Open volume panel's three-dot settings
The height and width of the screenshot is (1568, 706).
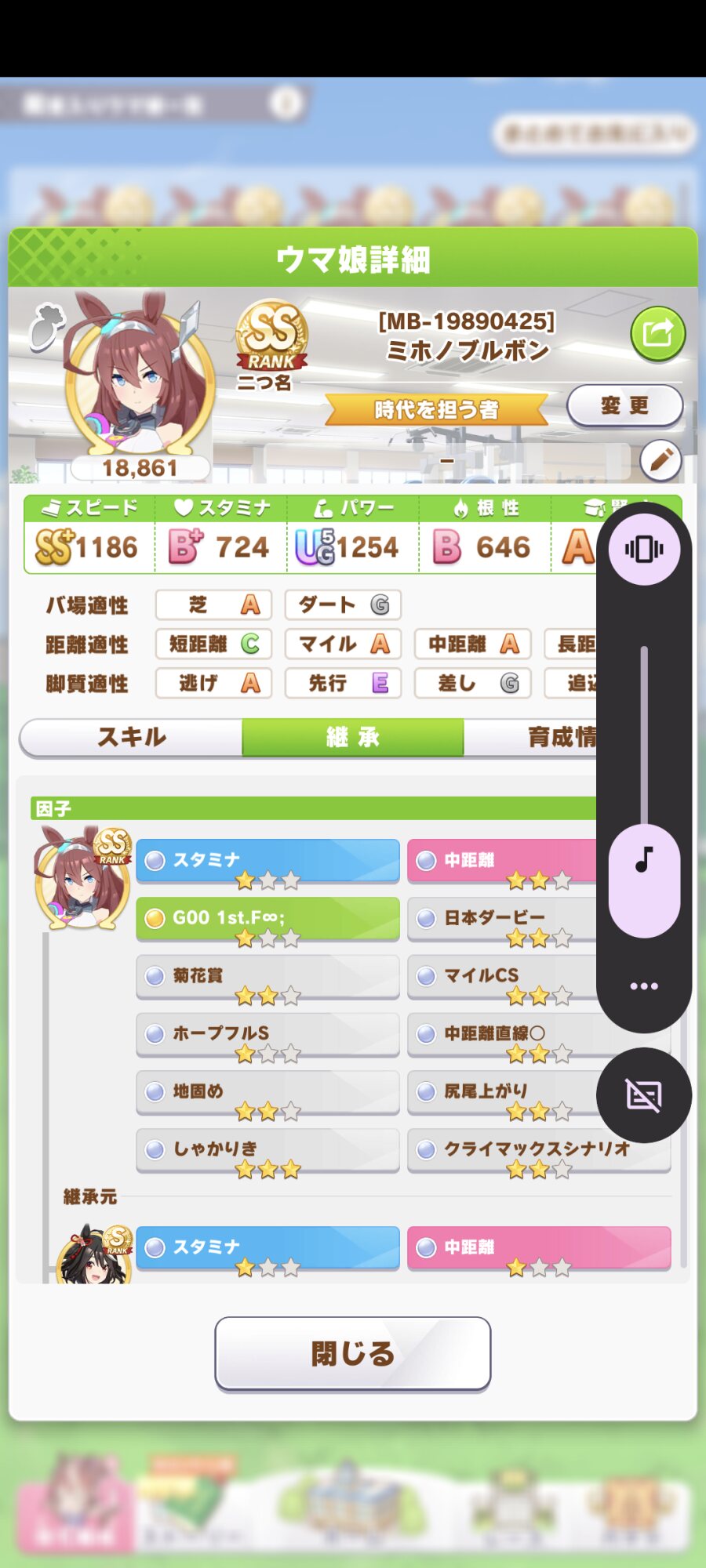[644, 985]
